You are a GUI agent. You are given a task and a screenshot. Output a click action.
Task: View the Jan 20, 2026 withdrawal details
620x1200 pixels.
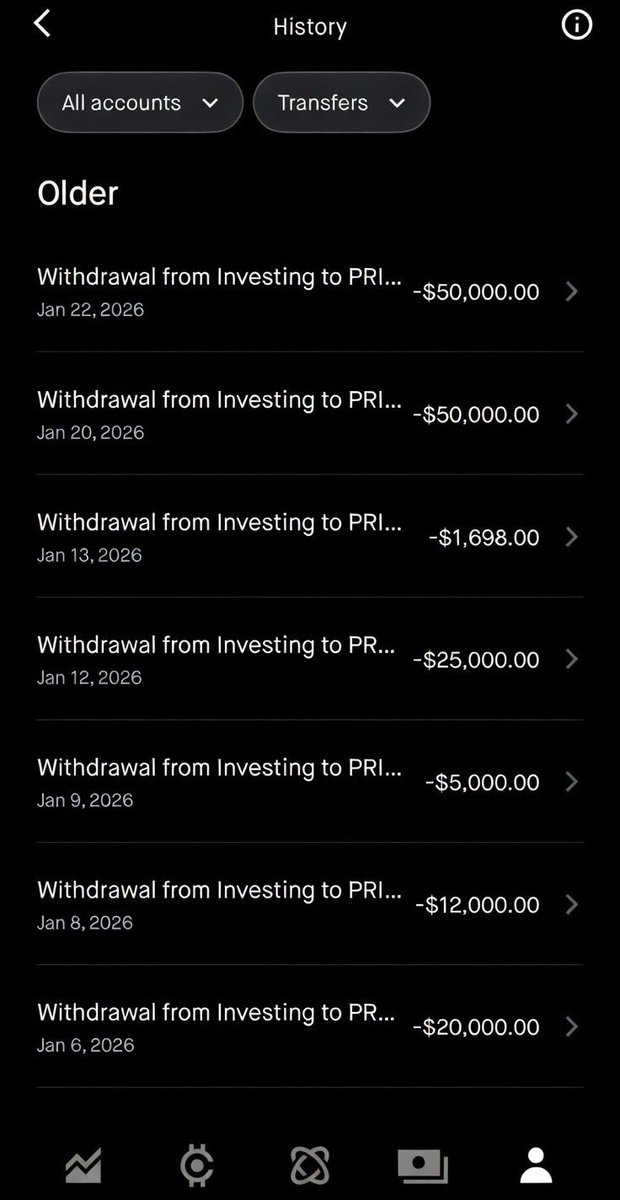click(x=309, y=414)
